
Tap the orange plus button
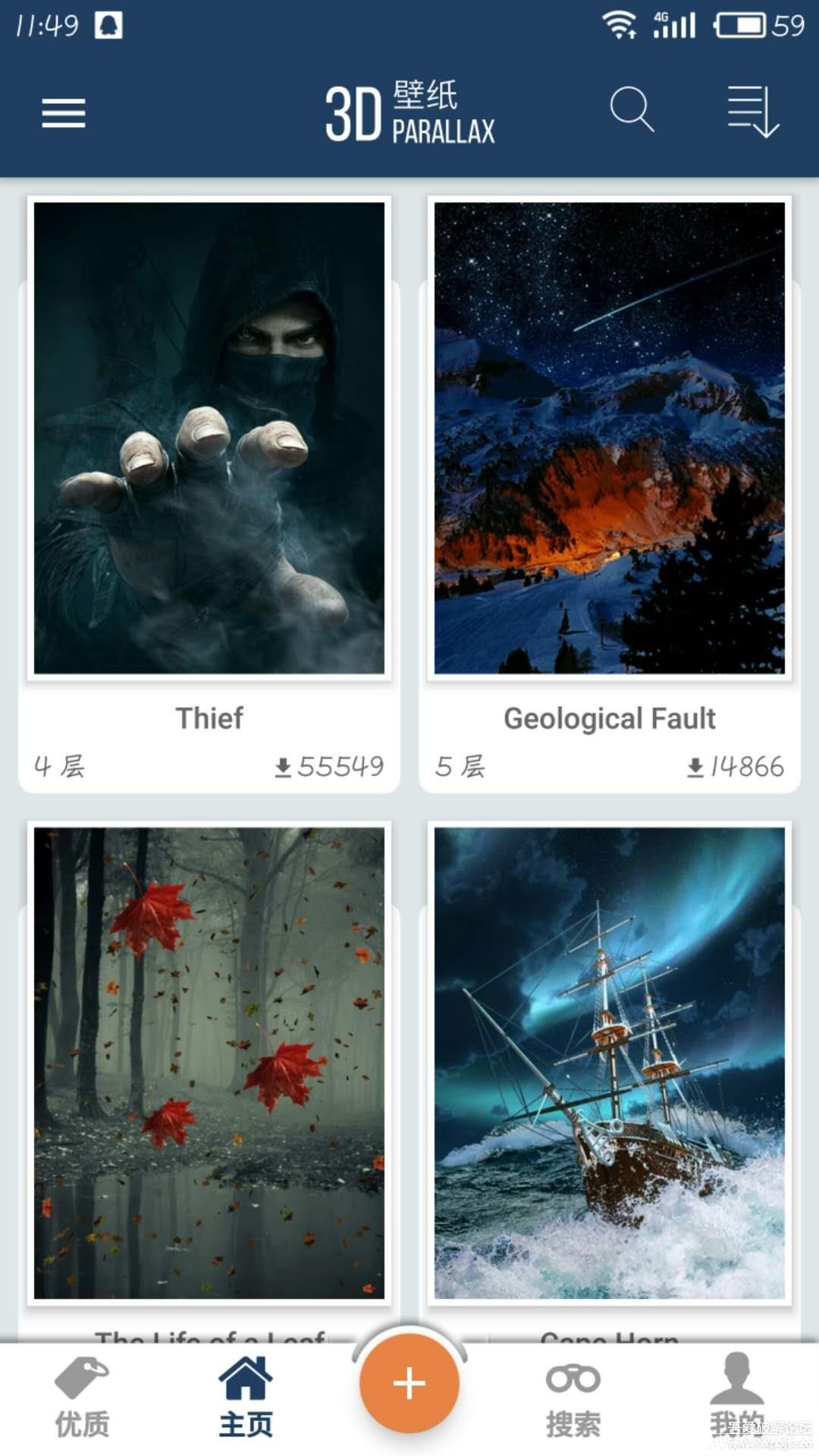click(x=409, y=1383)
